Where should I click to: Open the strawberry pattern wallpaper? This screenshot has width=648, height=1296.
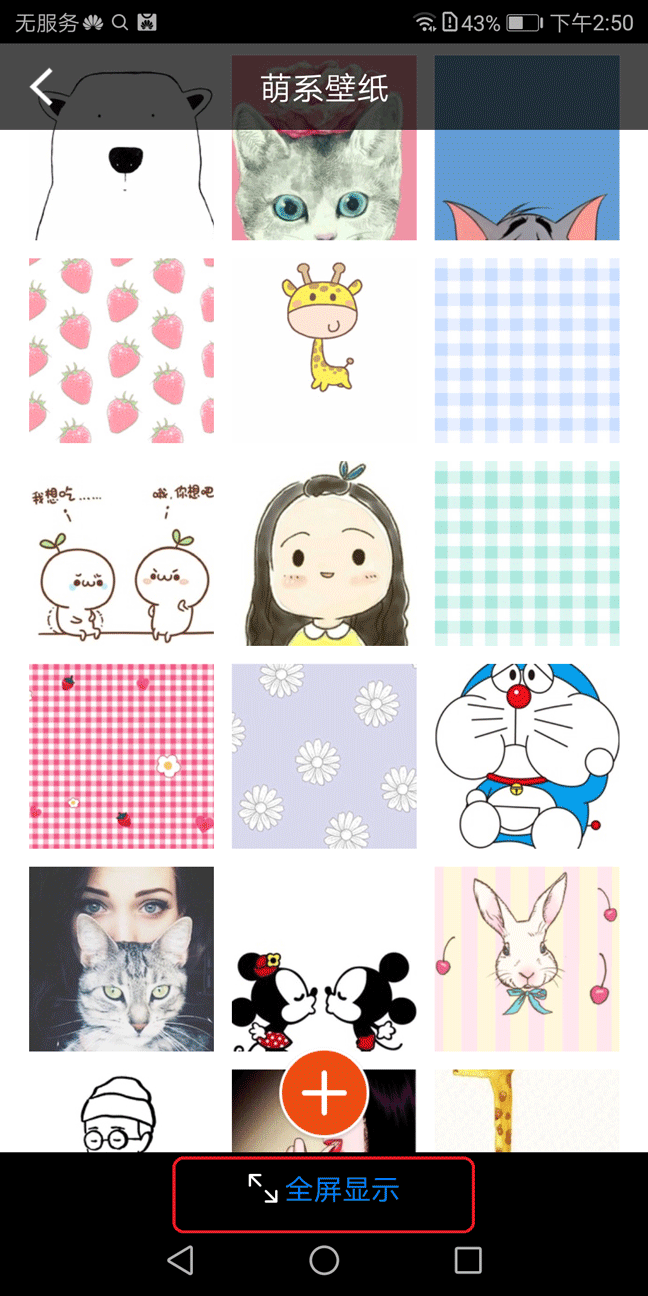121,350
